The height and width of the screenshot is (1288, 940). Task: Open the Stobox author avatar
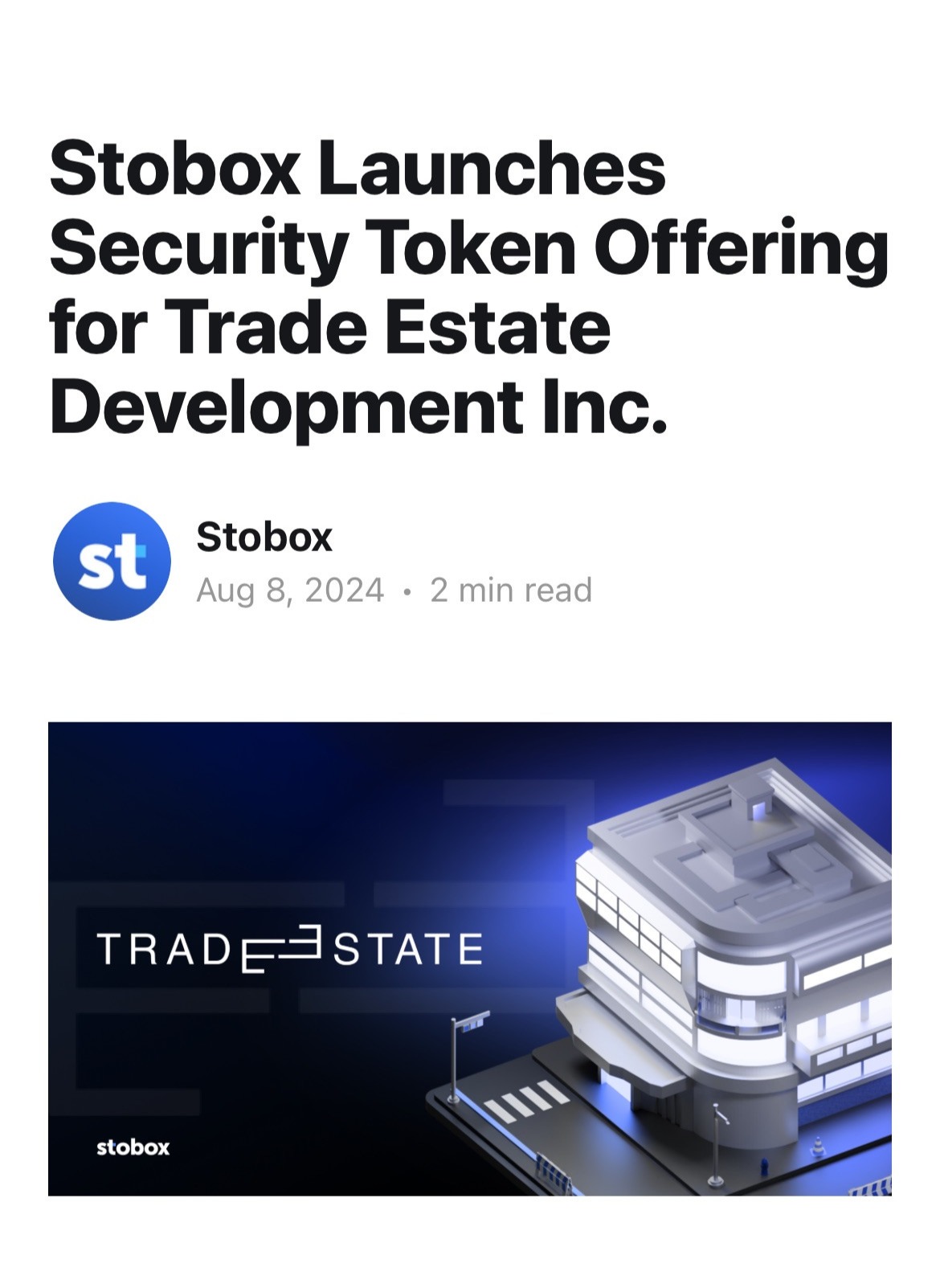pos(112,561)
